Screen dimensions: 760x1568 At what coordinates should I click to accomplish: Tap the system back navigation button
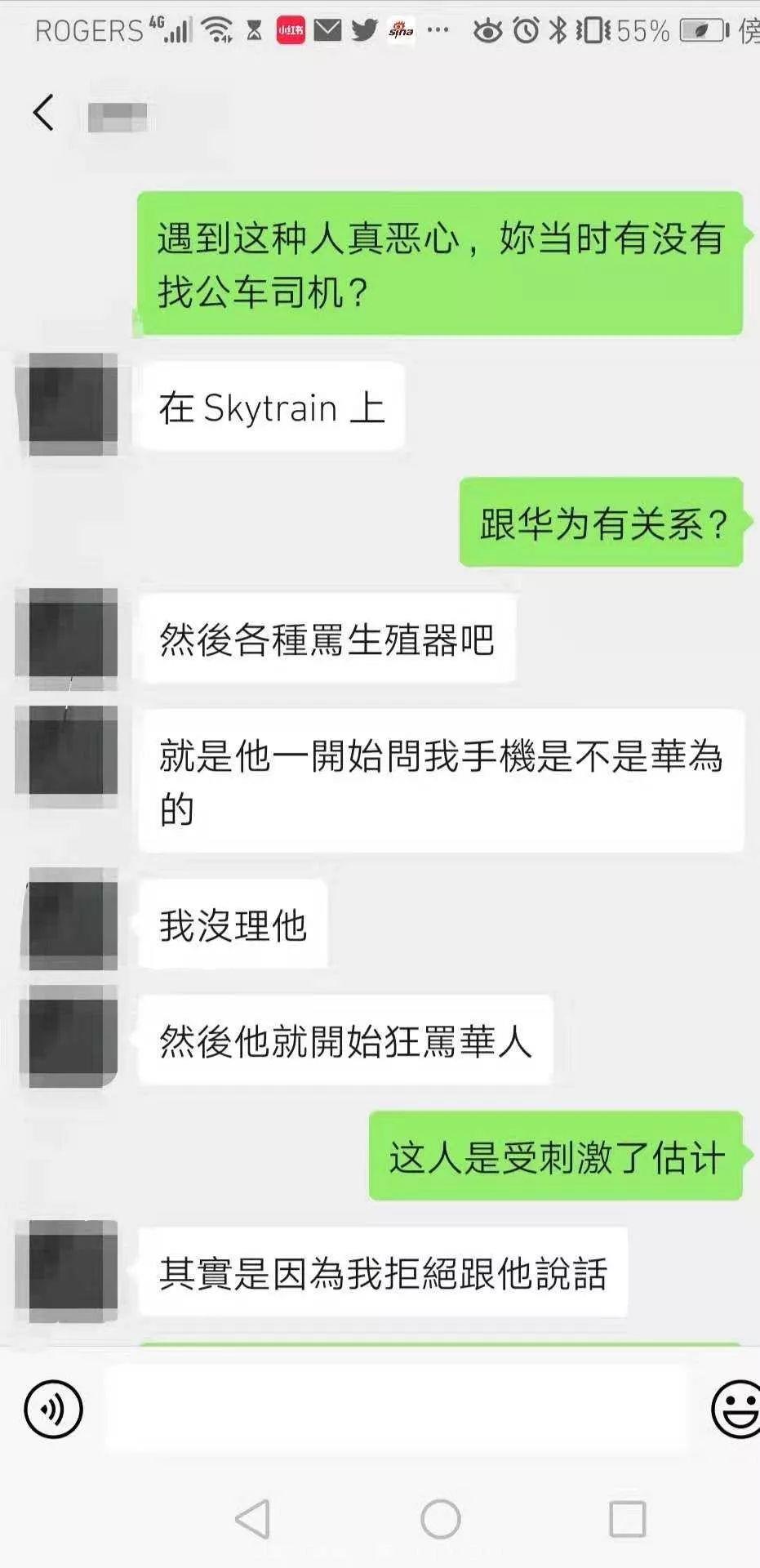[x=253, y=1519]
